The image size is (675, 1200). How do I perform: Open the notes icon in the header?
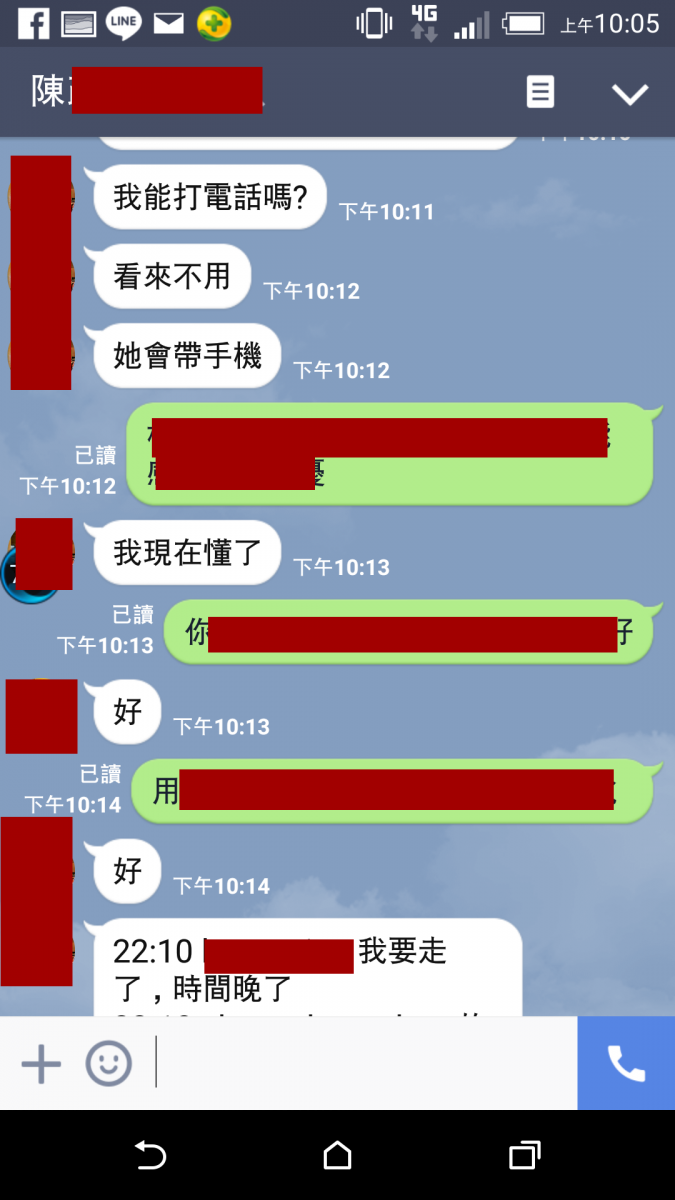point(540,92)
